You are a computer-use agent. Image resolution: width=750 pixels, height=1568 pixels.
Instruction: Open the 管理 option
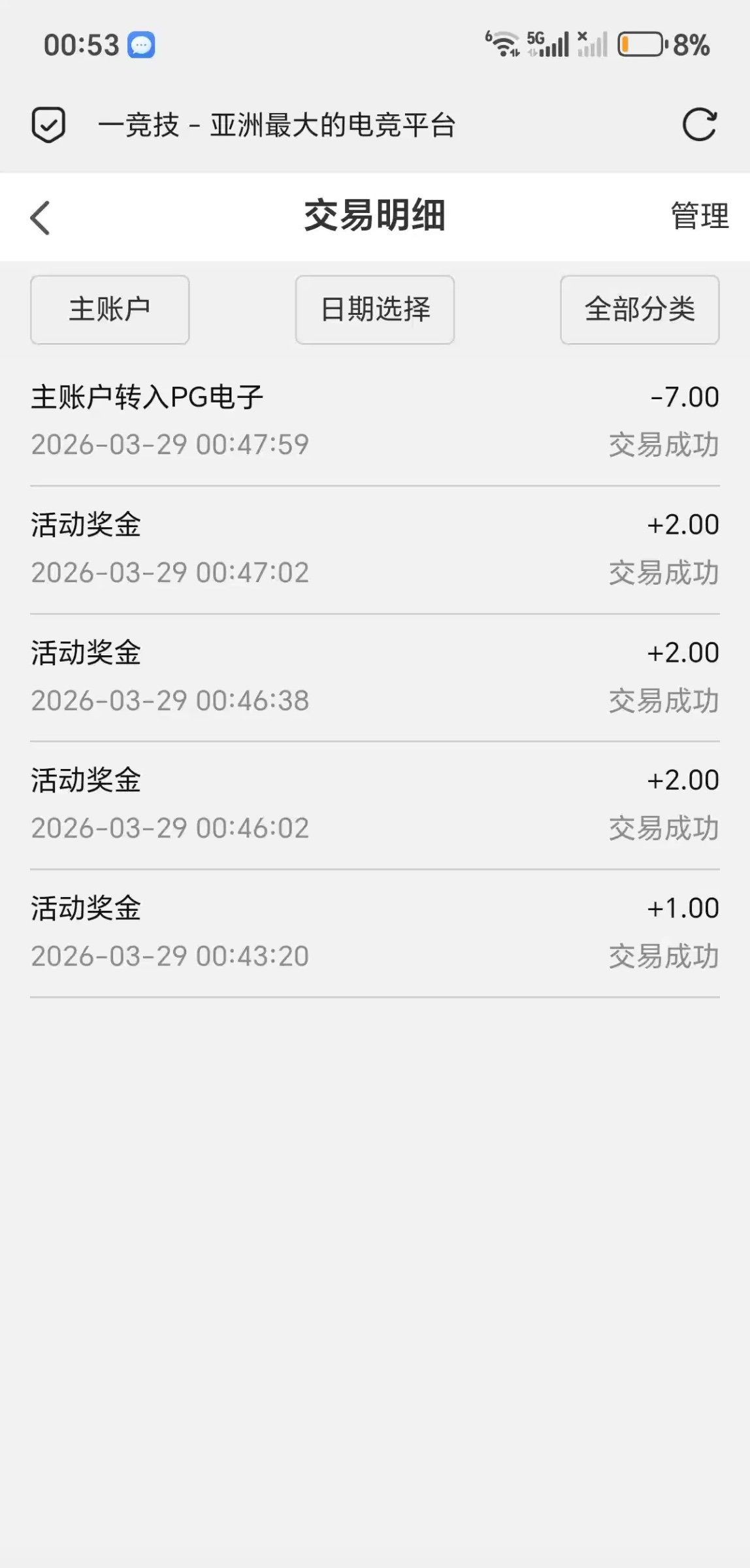tap(699, 216)
